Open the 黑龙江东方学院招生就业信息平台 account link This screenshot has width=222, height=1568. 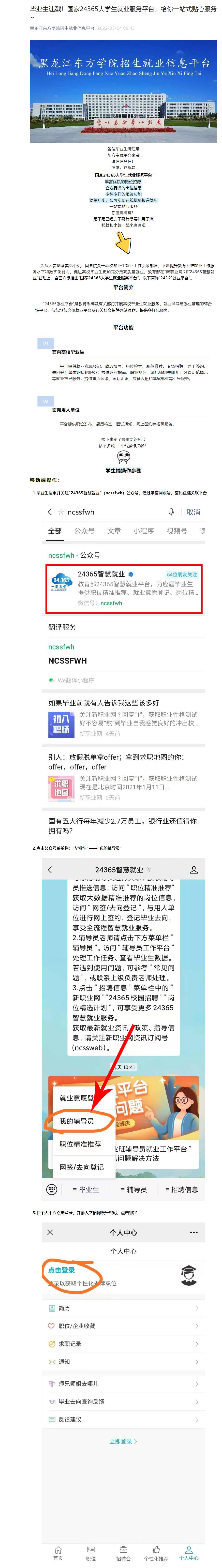tap(62, 28)
